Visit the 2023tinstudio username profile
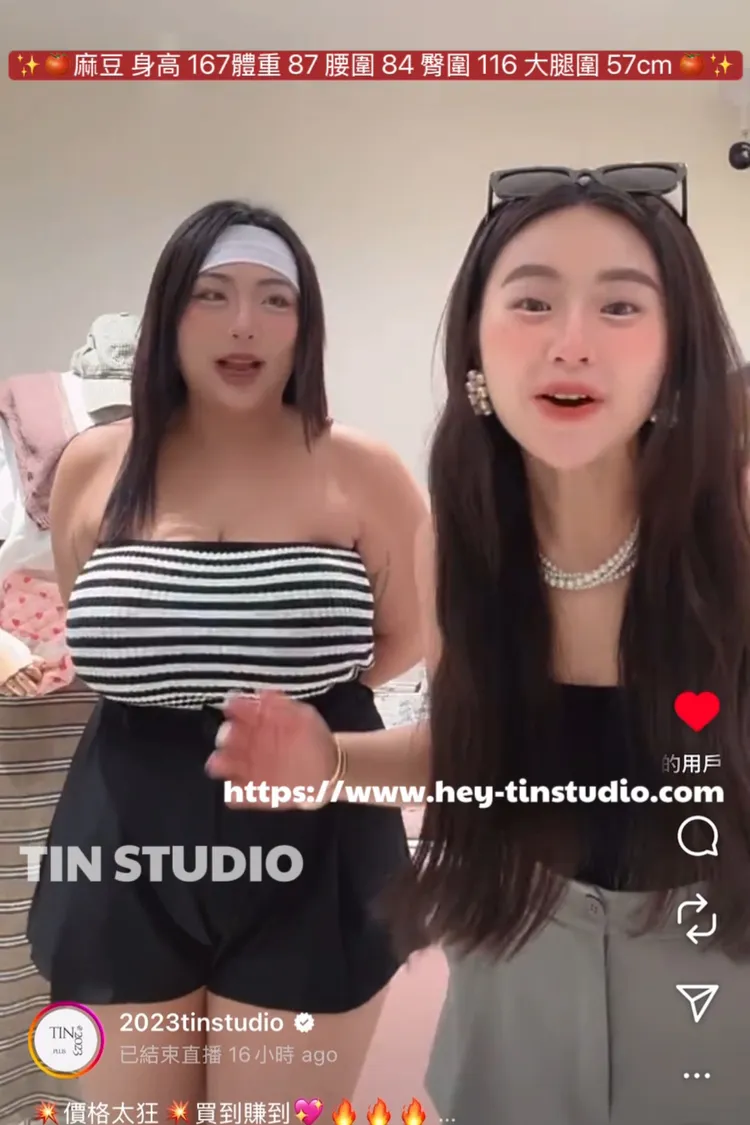 point(201,1023)
